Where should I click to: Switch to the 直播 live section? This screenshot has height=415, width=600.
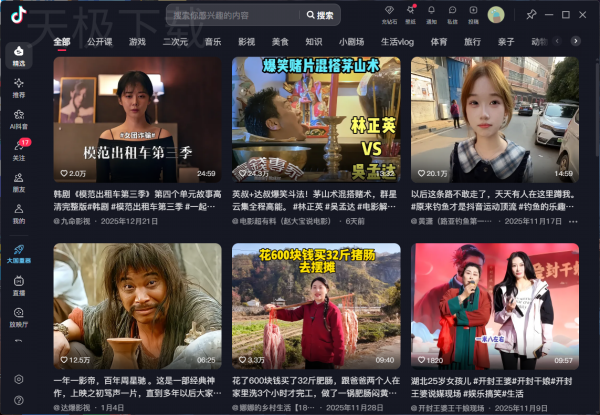pyautogui.click(x=19, y=286)
